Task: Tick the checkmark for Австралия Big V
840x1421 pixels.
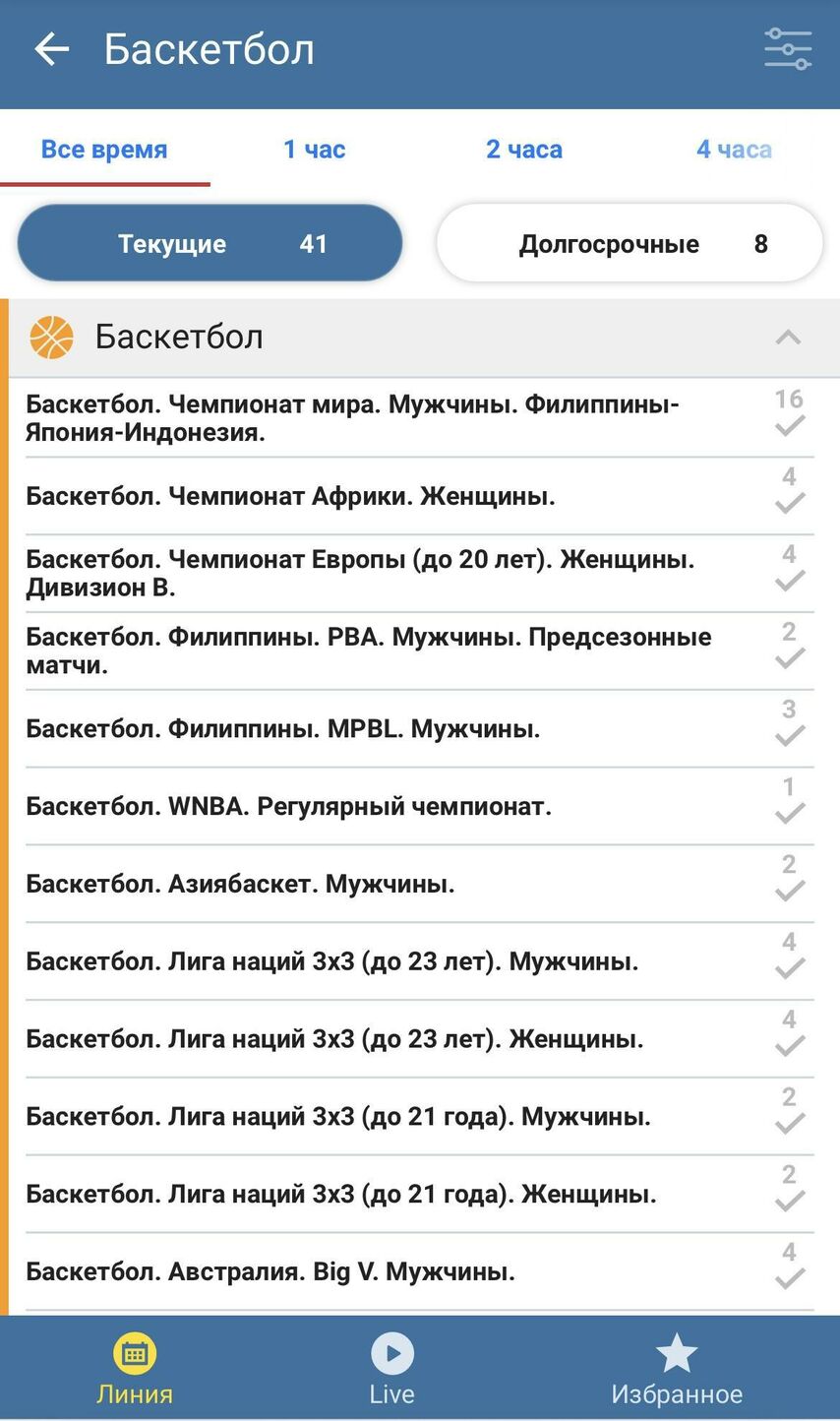Action: 789,1278
